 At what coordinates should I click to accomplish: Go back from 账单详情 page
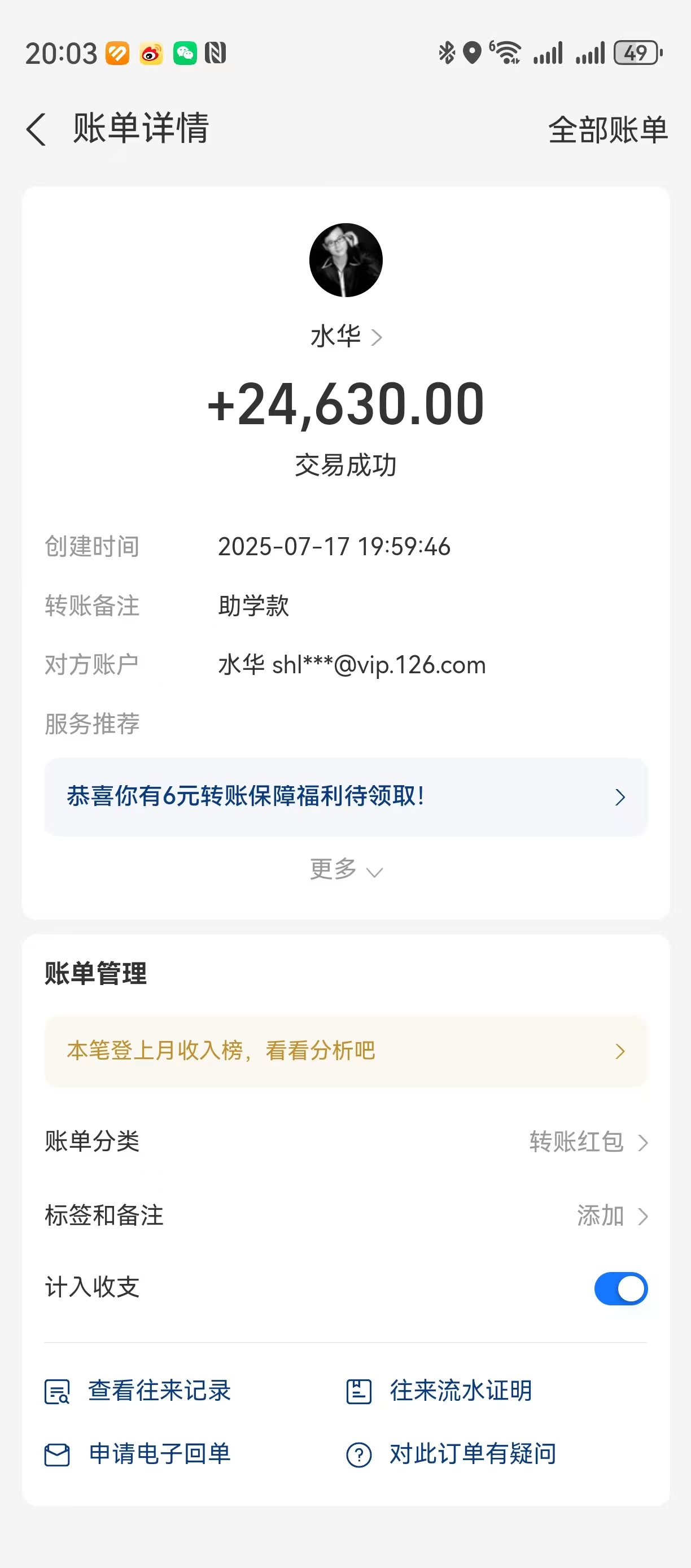(x=37, y=130)
